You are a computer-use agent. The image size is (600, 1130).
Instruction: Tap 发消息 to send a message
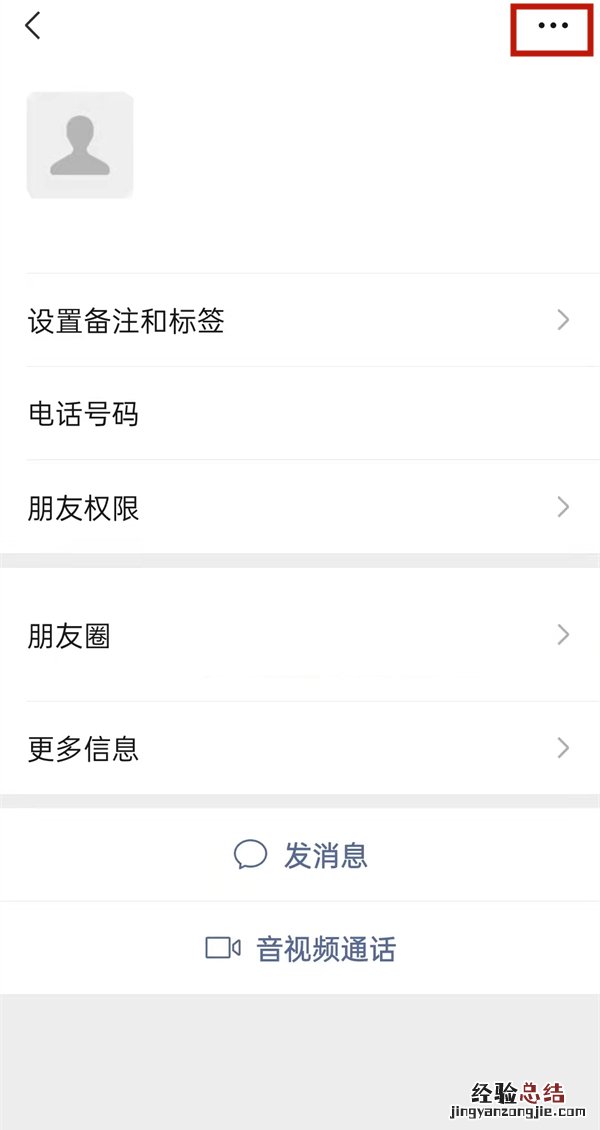coord(300,855)
